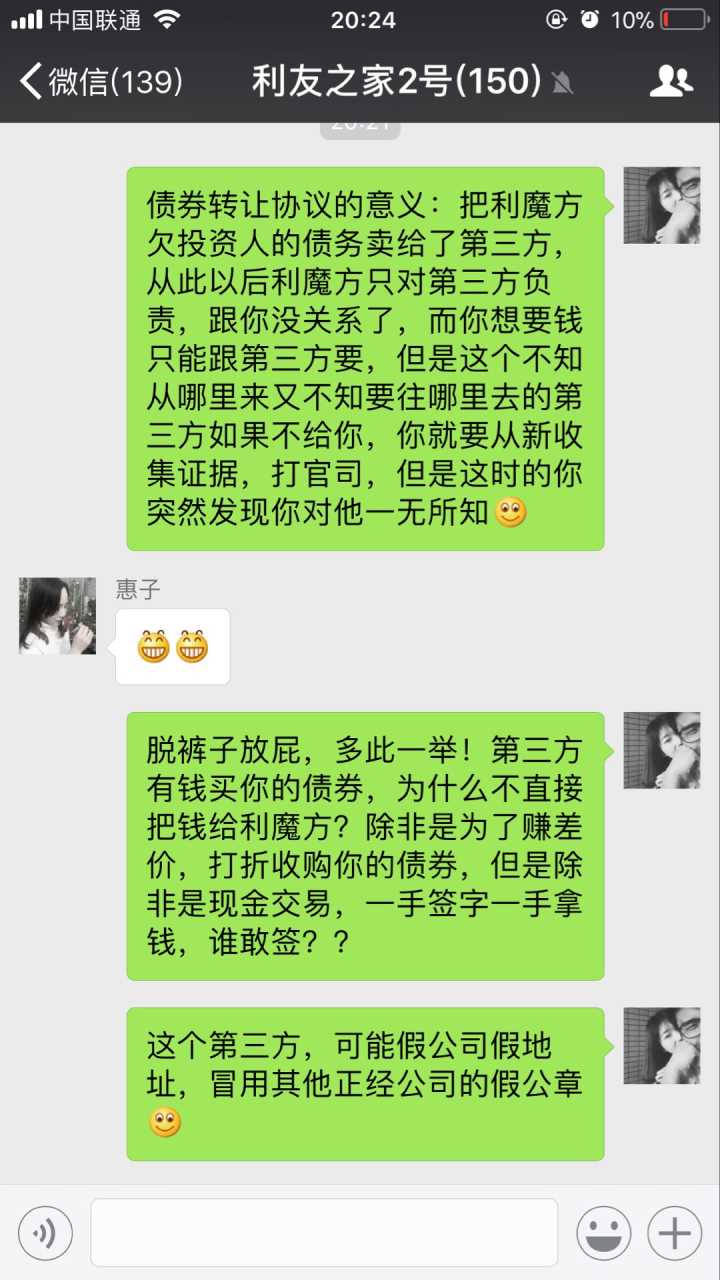Open the plus attachments menu
The height and width of the screenshot is (1280, 720).
[x=674, y=1233]
